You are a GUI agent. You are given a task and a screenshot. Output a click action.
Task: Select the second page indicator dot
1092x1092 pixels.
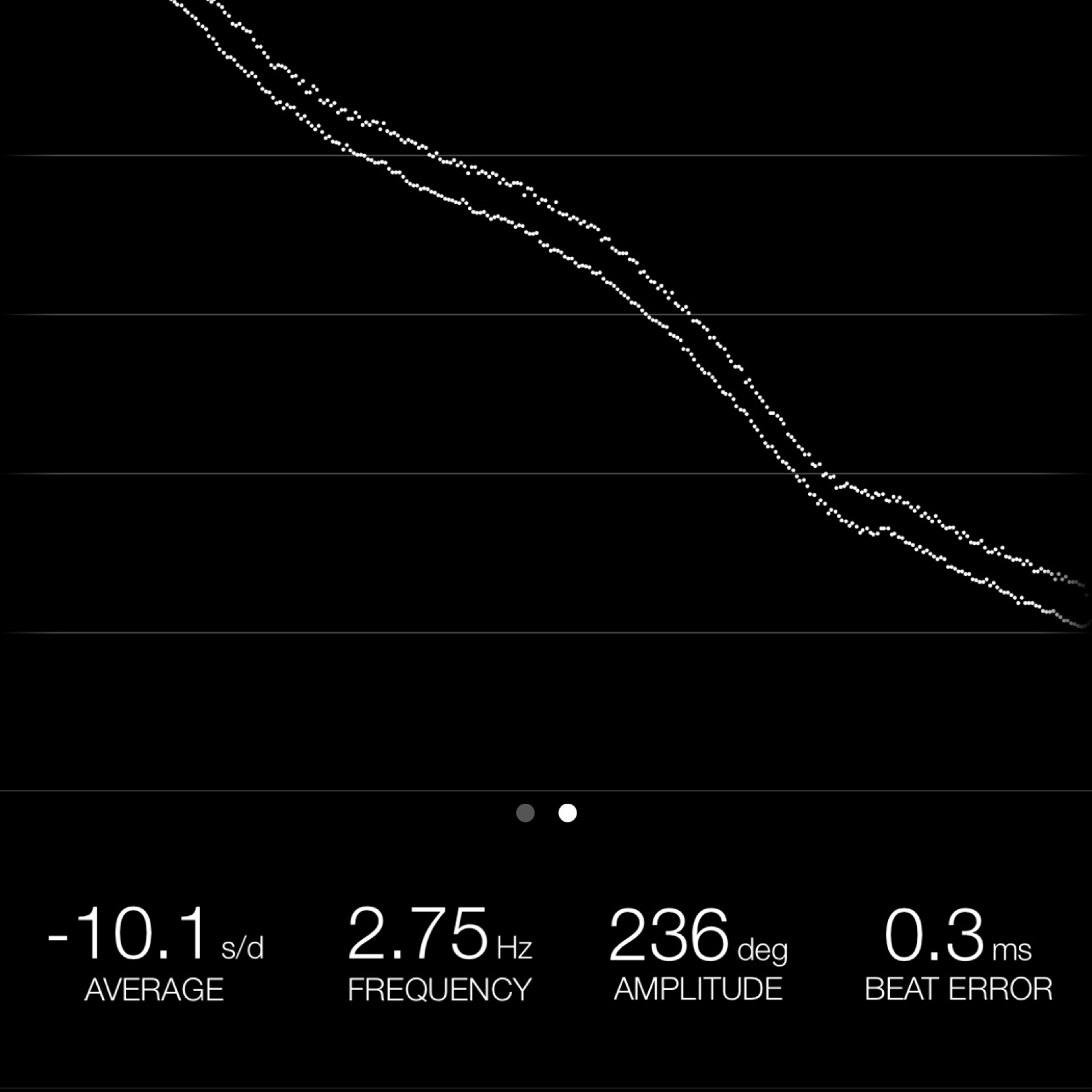tap(568, 813)
